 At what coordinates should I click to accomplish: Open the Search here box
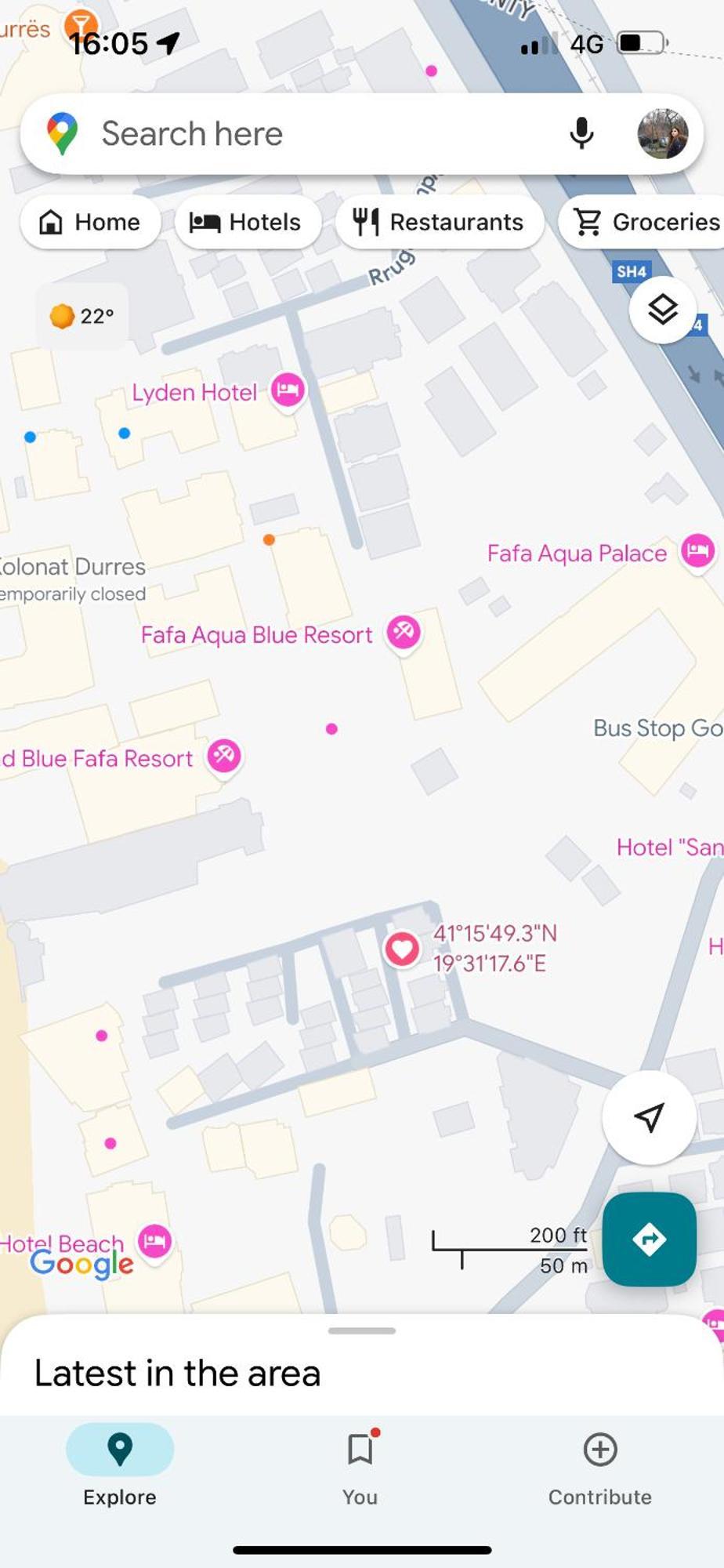[313, 134]
